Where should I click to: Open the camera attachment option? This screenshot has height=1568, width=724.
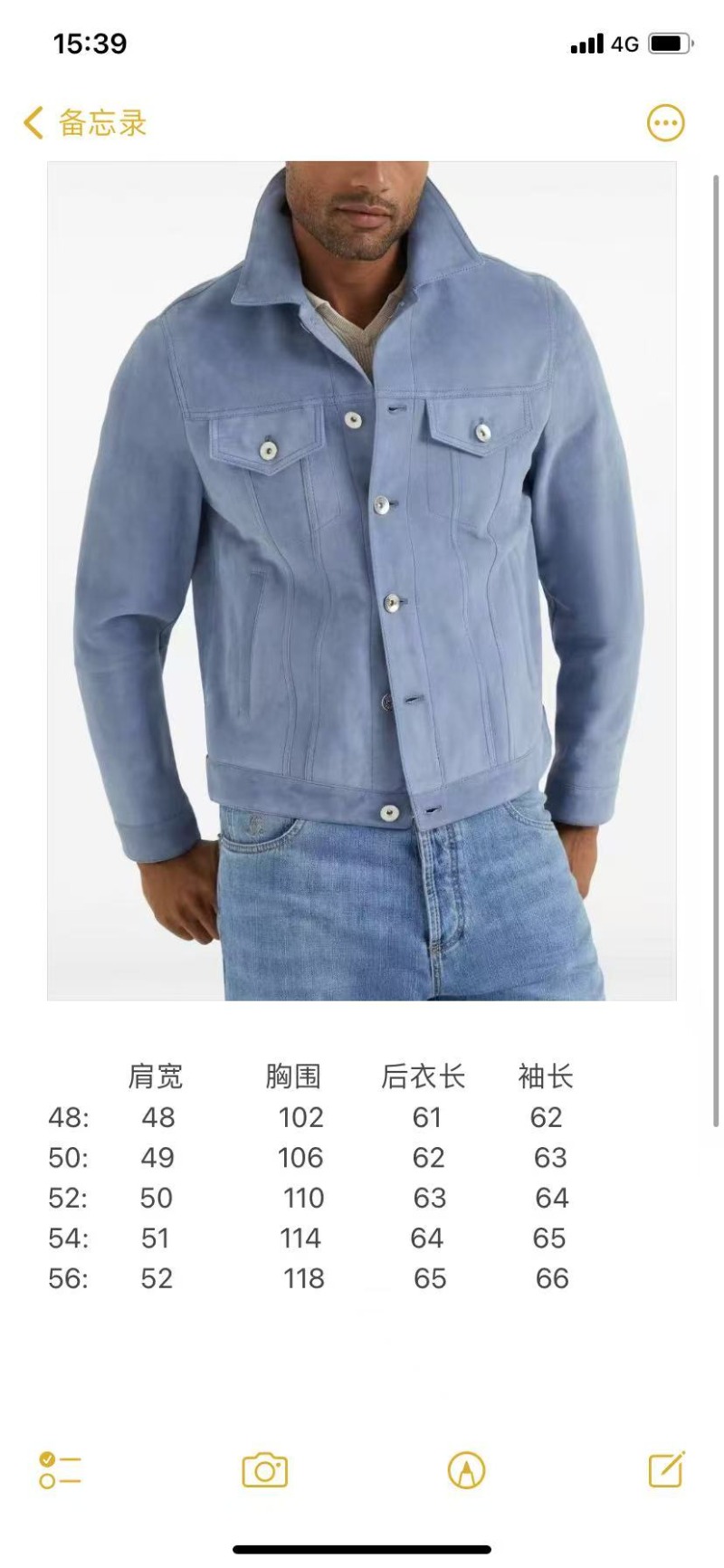(x=264, y=1470)
